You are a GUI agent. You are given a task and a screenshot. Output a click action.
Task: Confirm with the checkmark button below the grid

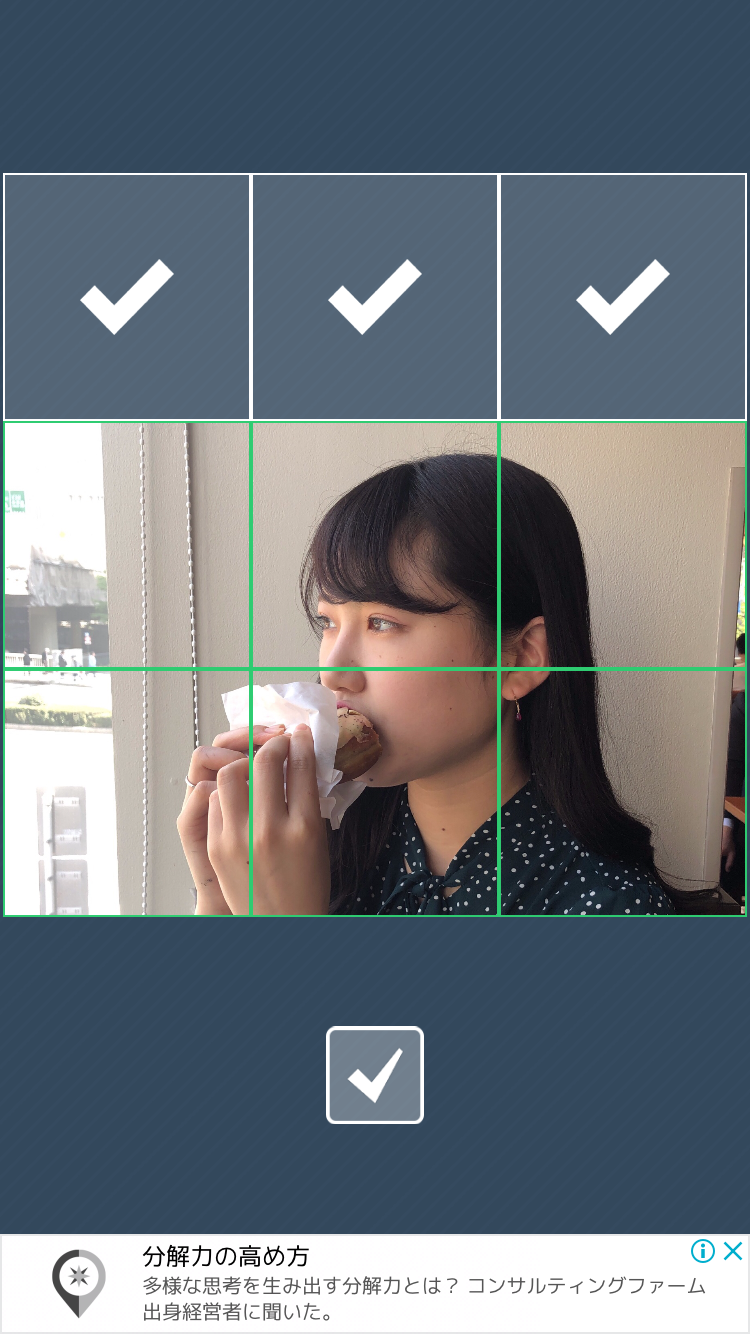point(375,1075)
